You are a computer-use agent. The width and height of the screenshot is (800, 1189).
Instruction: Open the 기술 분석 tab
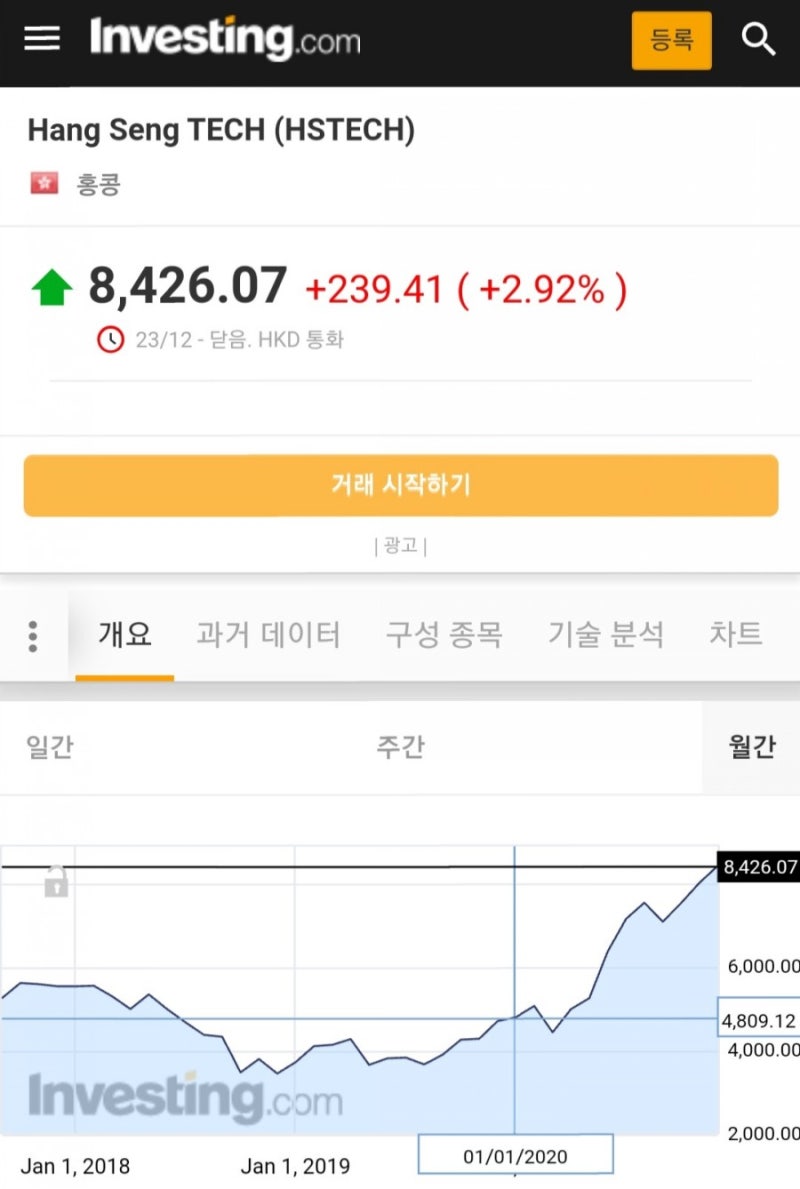(607, 634)
